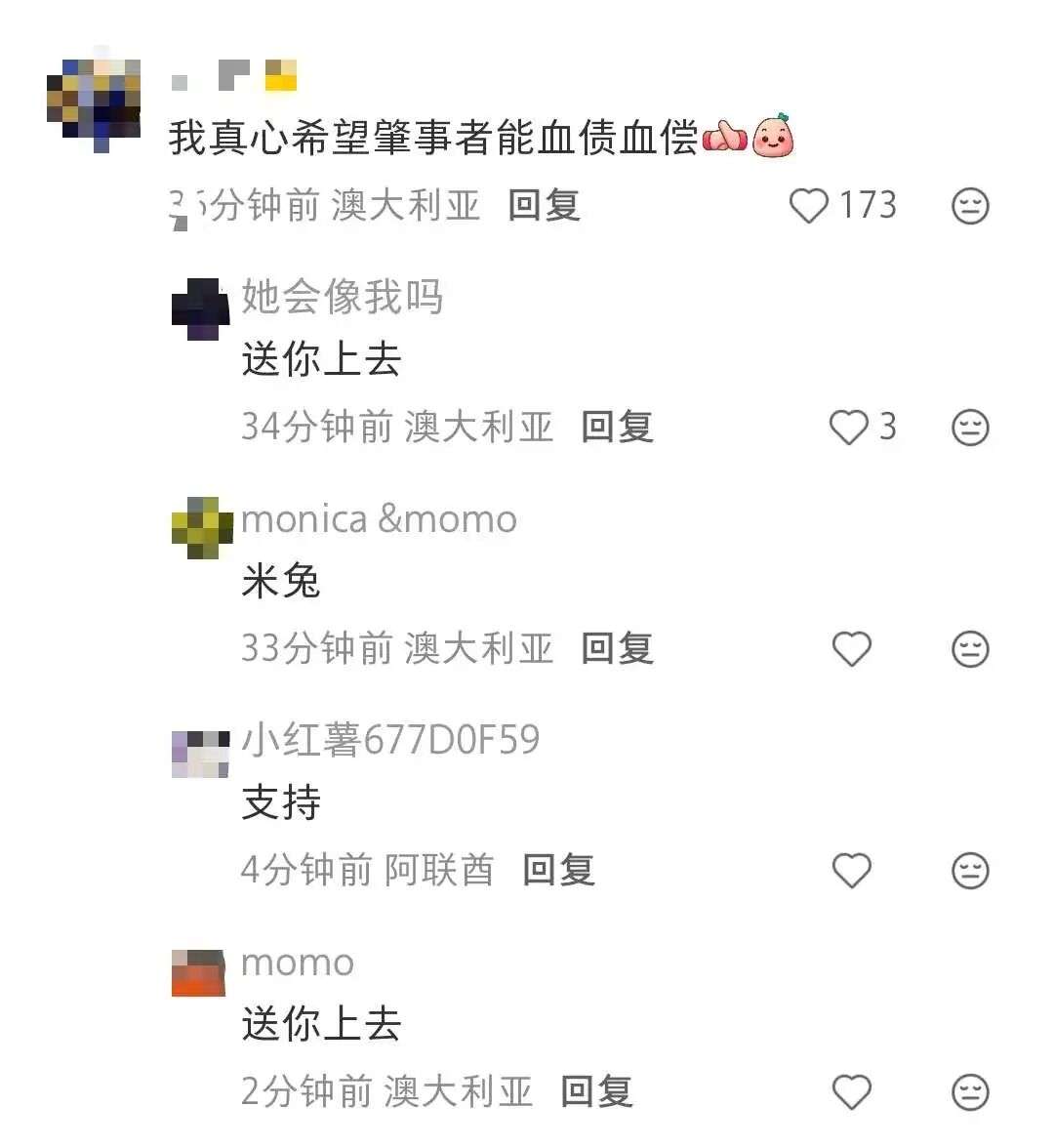Reply to monica &momo's comment
The height and width of the screenshot is (1148, 1054).
coord(617,649)
